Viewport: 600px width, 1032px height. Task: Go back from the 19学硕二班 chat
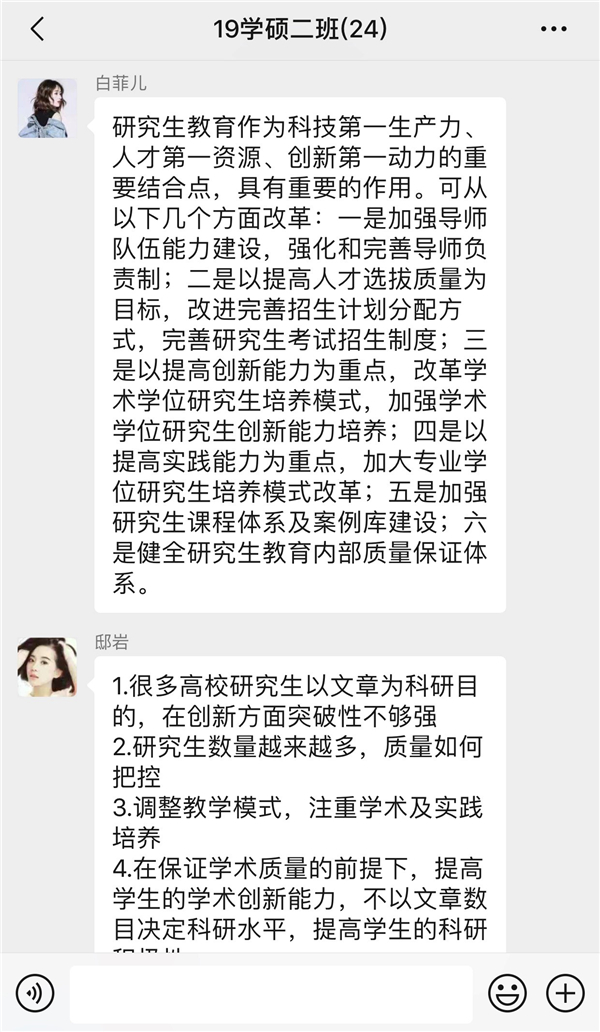pyautogui.click(x=37, y=29)
